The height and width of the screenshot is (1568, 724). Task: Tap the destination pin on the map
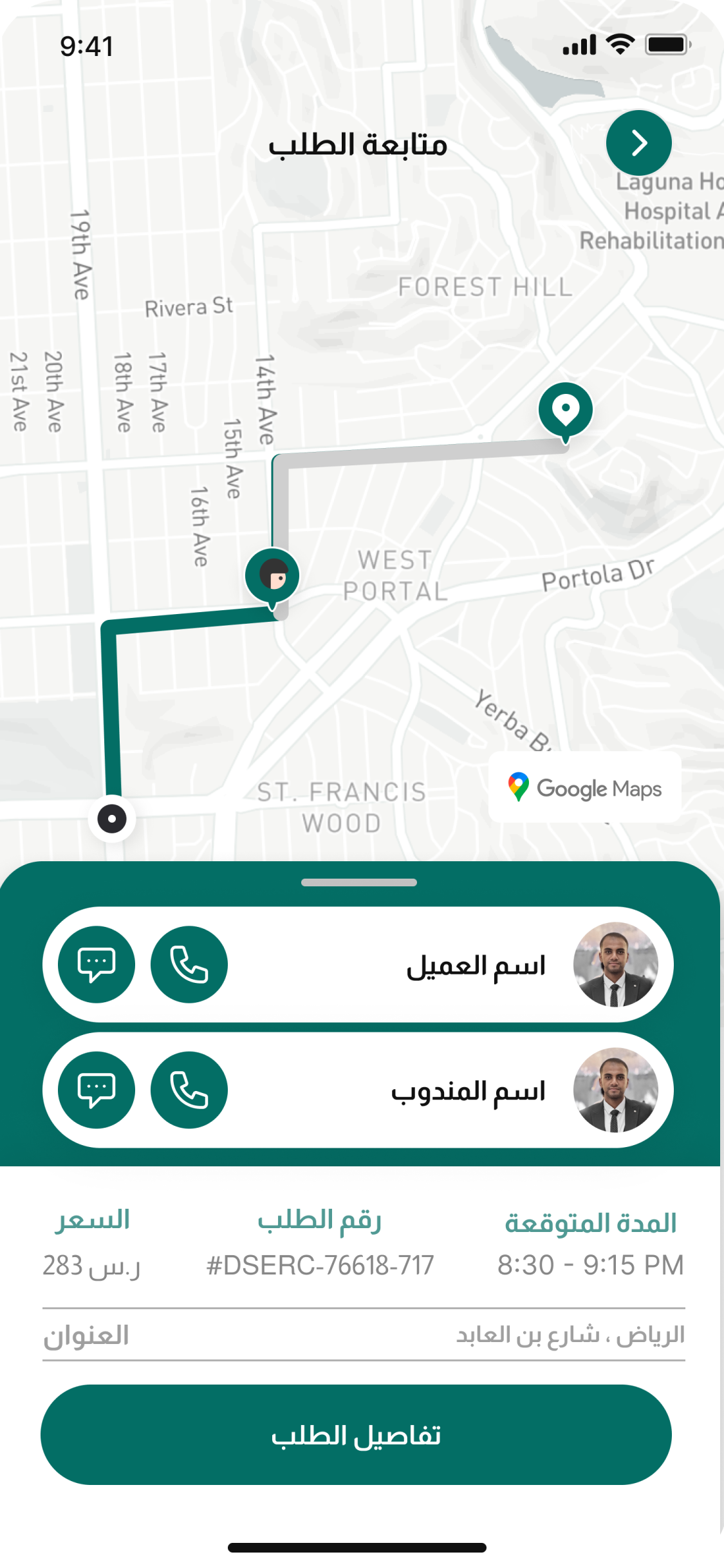pyautogui.click(x=565, y=409)
